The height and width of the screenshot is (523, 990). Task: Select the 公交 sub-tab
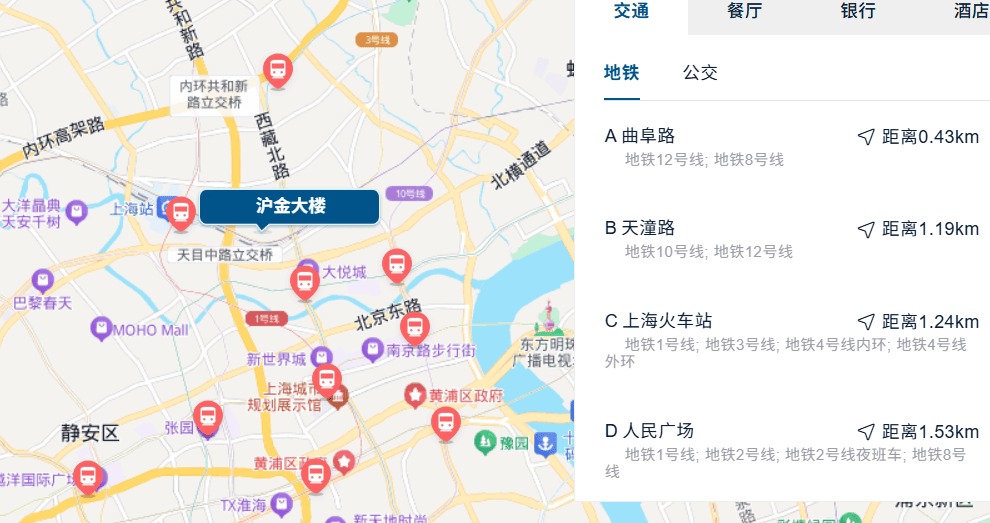[700, 73]
